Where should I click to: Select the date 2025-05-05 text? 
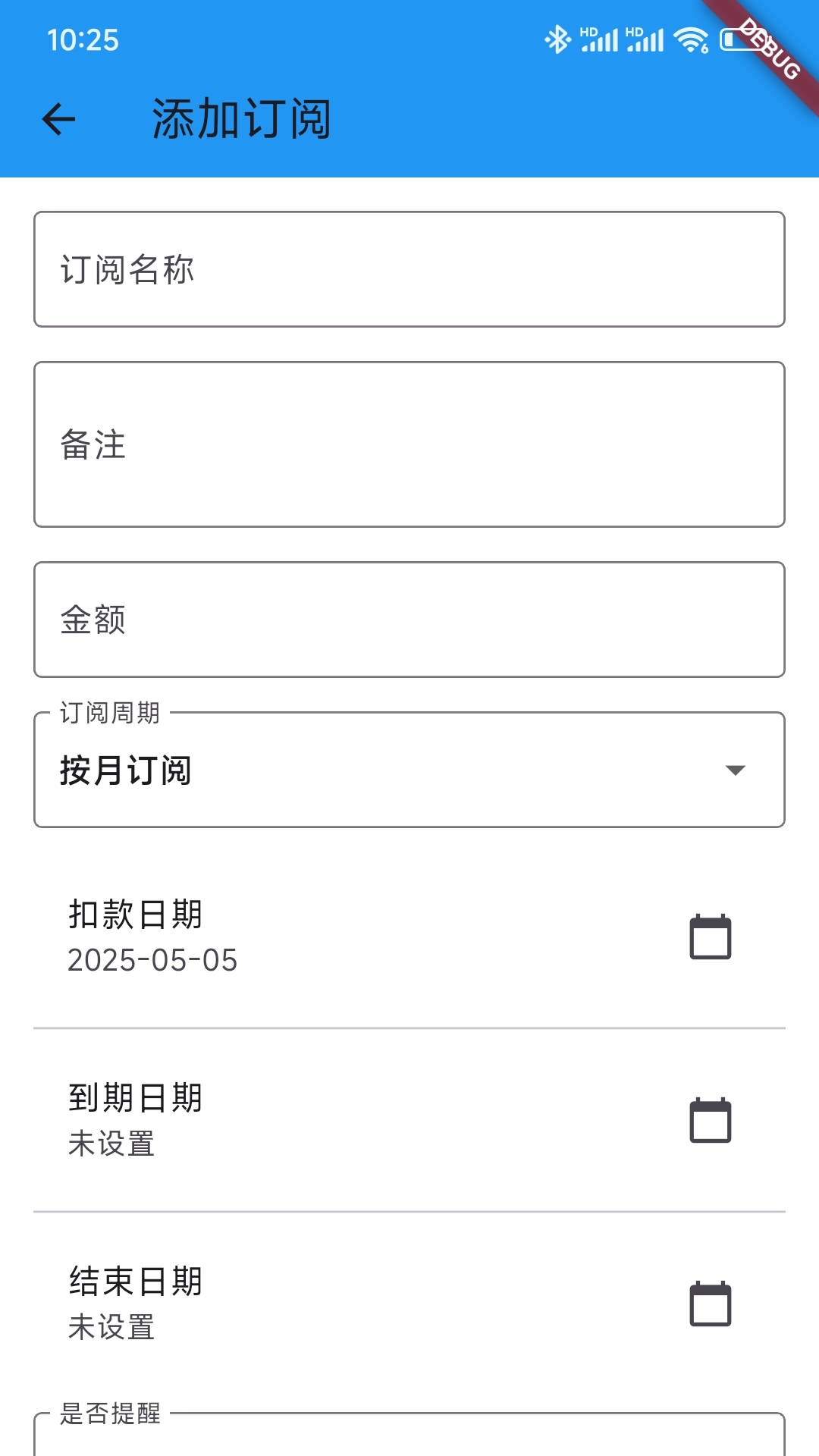pyautogui.click(x=152, y=960)
